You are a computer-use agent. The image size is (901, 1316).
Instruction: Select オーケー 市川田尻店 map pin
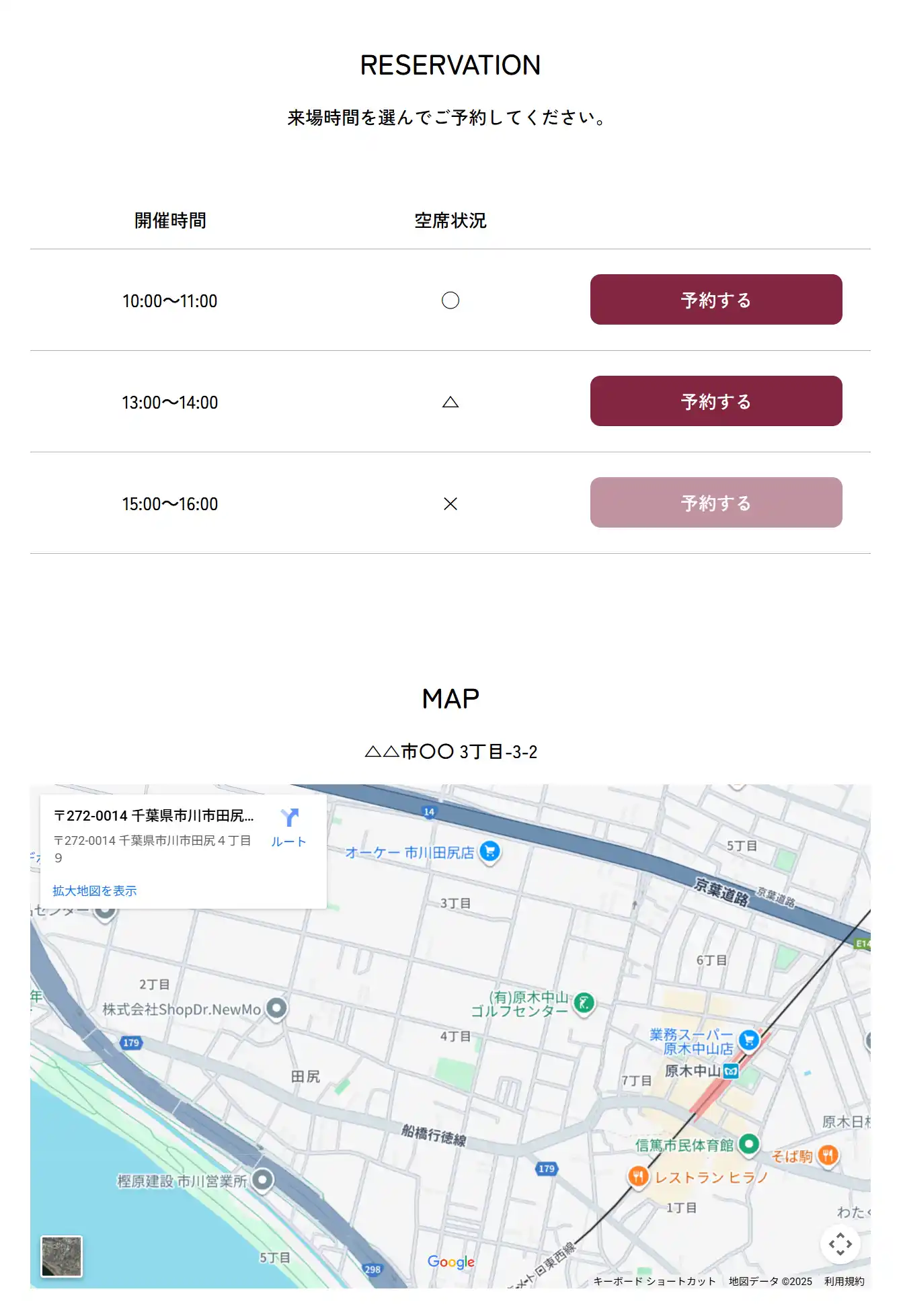click(490, 852)
